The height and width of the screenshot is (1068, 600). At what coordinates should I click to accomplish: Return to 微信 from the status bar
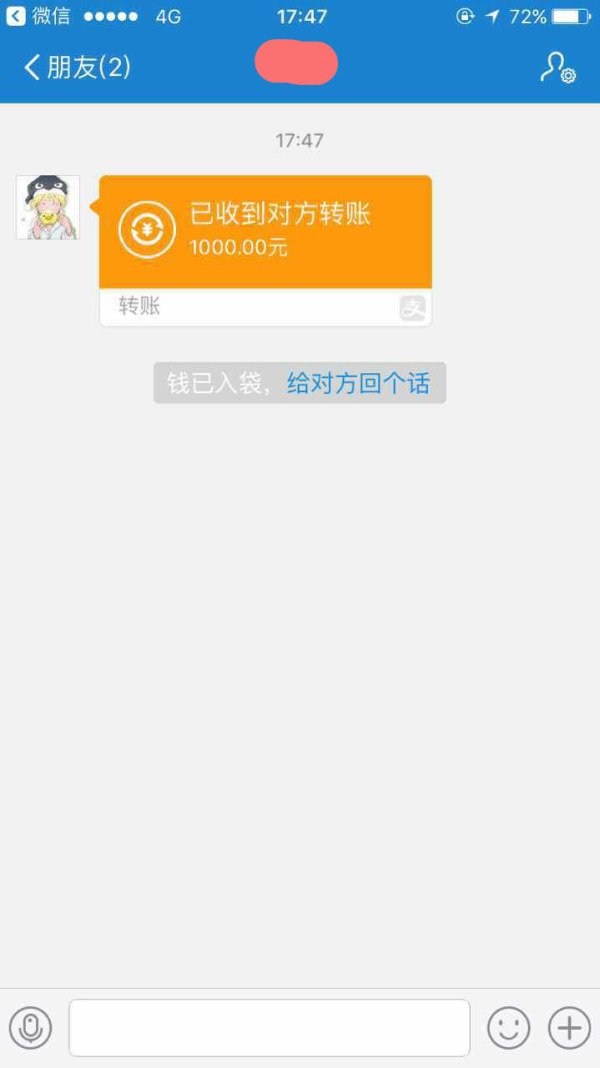(x=38, y=16)
